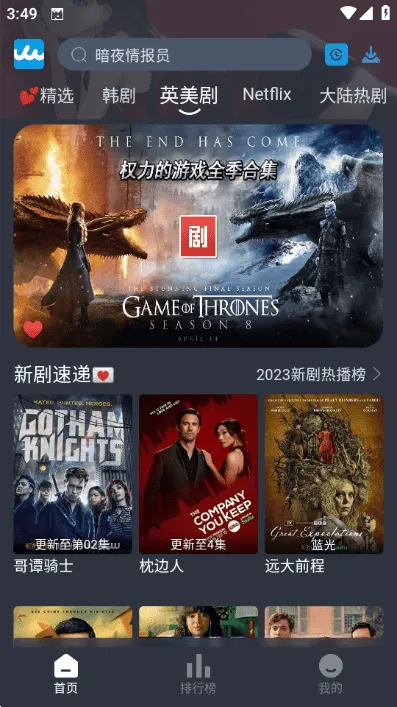Open the 权力的游戏全季合集 banner
The width and height of the screenshot is (397, 707).
click(198, 235)
